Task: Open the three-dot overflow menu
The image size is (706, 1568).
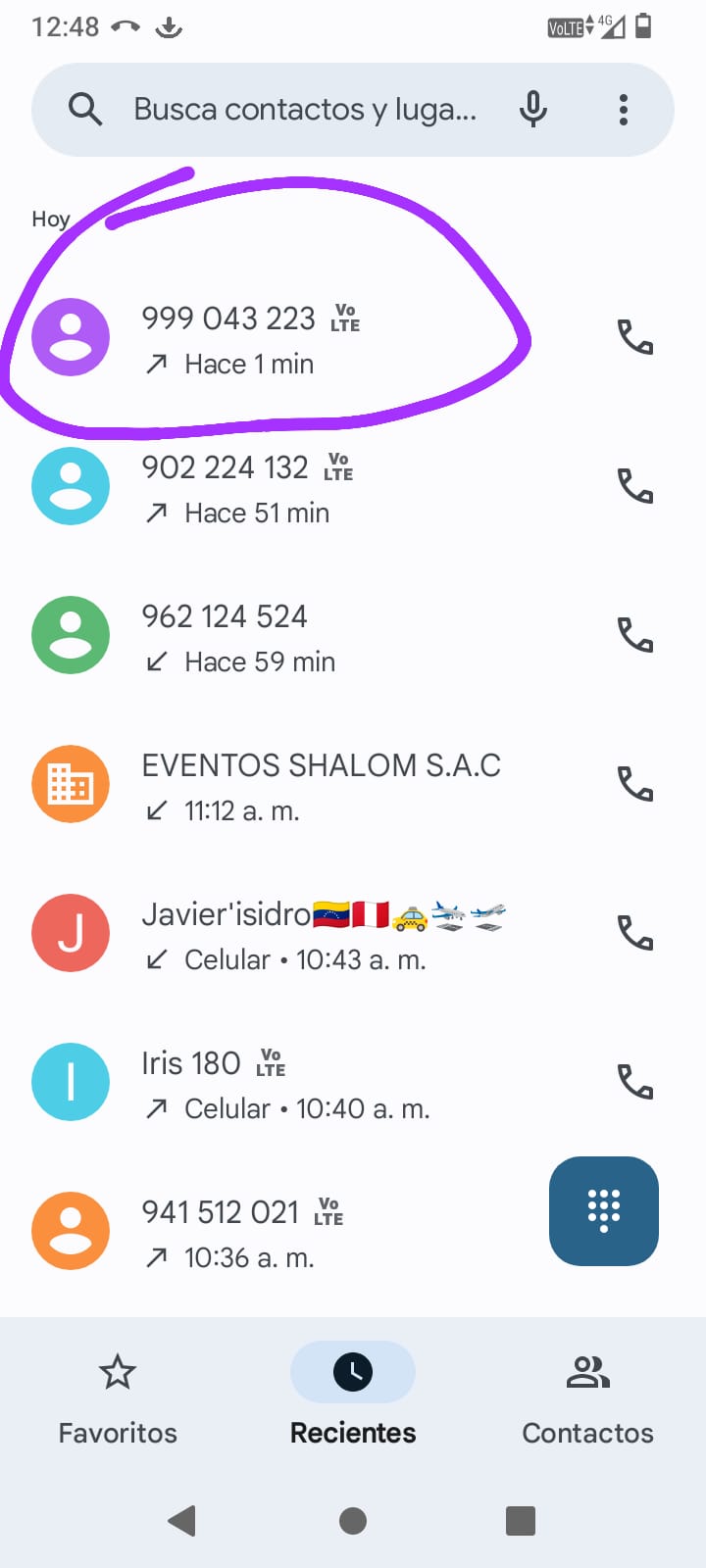Action: pos(624,110)
